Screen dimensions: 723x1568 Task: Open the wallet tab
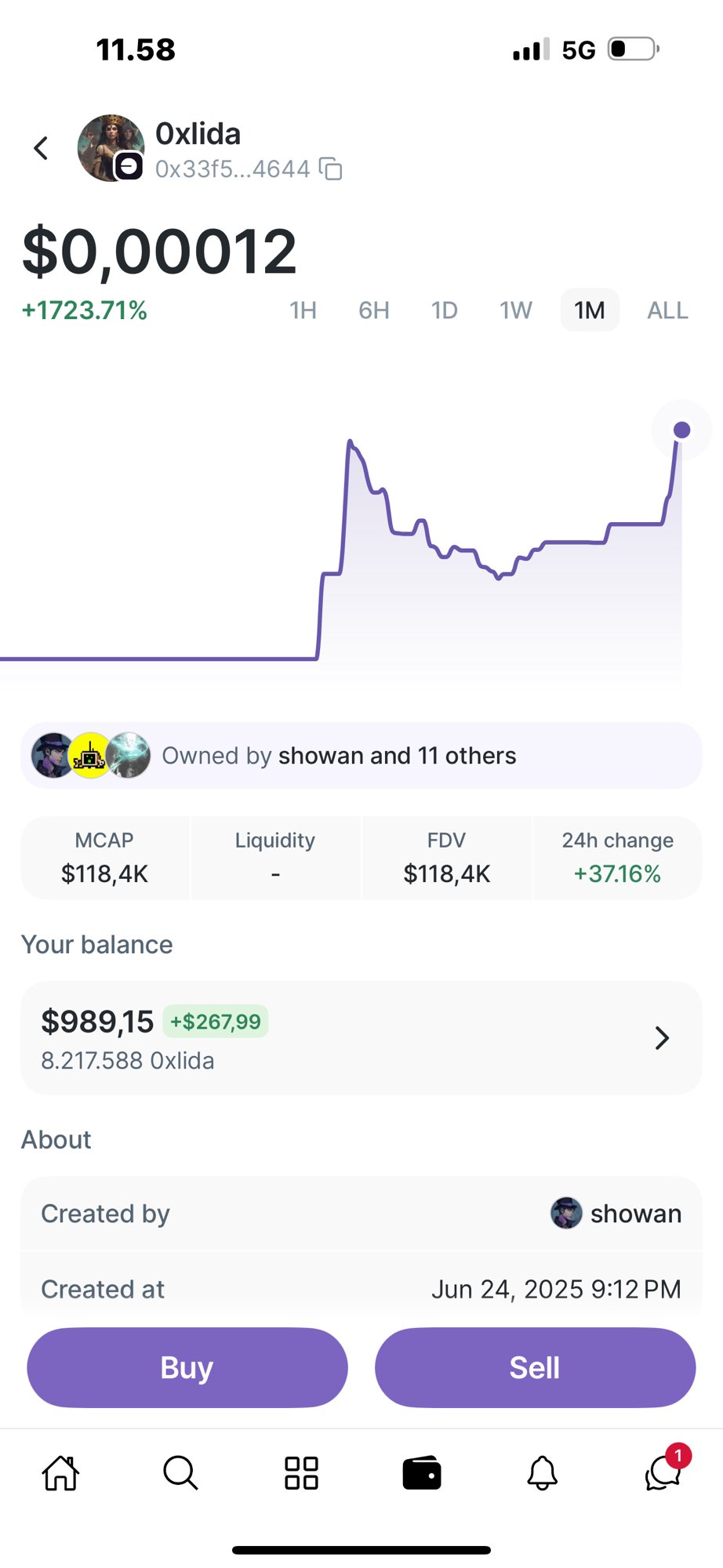point(422,1473)
